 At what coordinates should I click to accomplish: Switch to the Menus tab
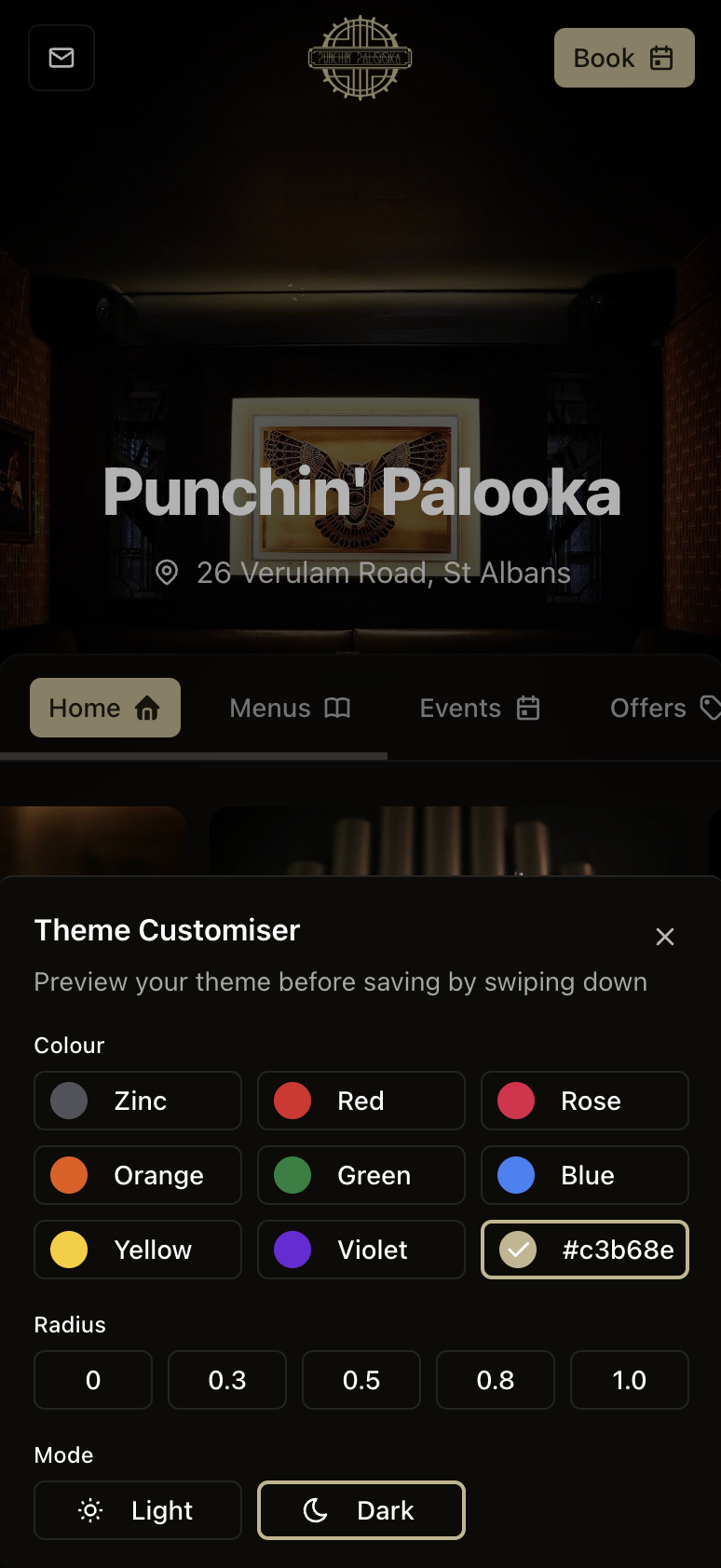tap(290, 708)
